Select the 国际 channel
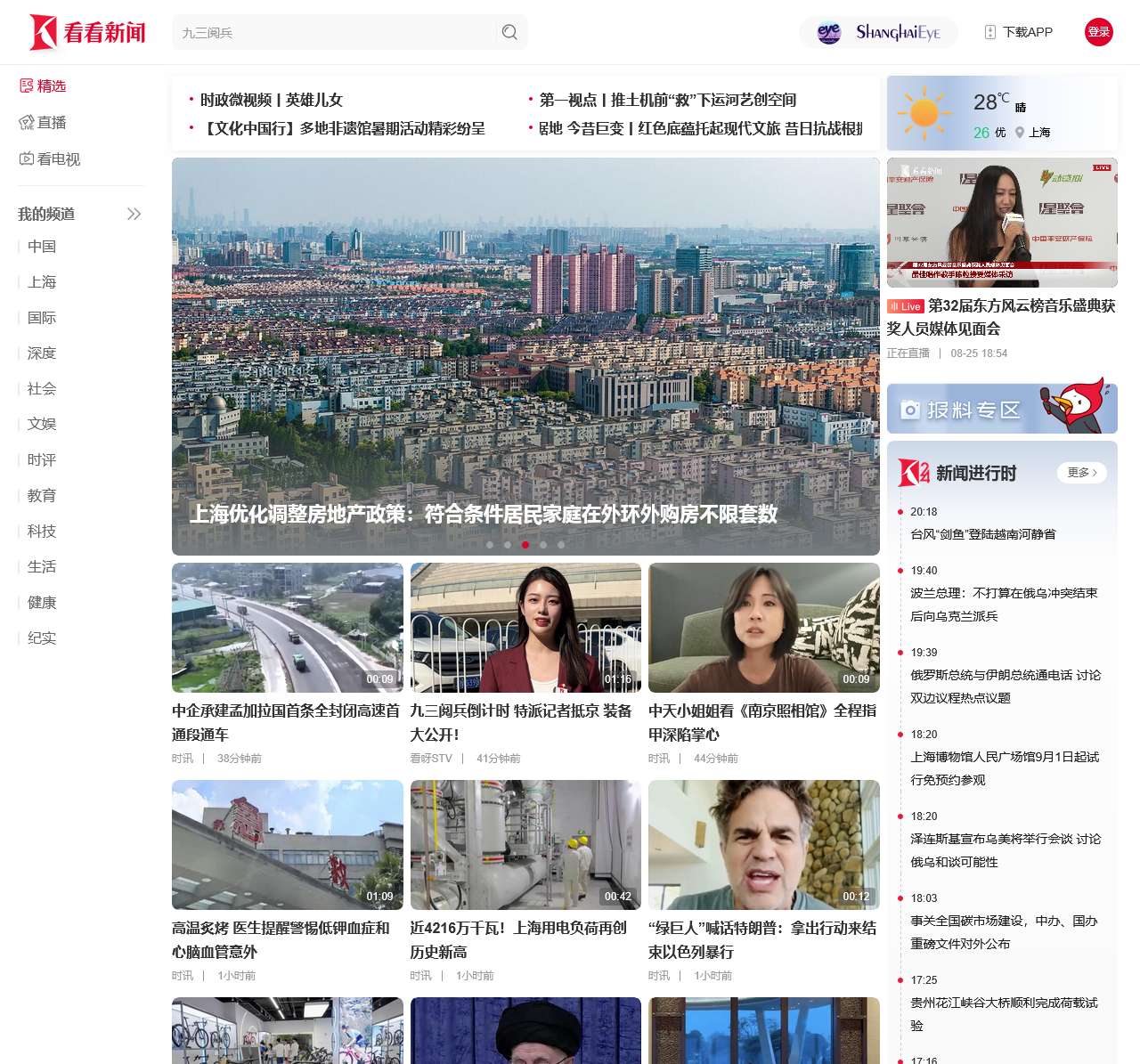1140x1064 pixels. point(42,318)
